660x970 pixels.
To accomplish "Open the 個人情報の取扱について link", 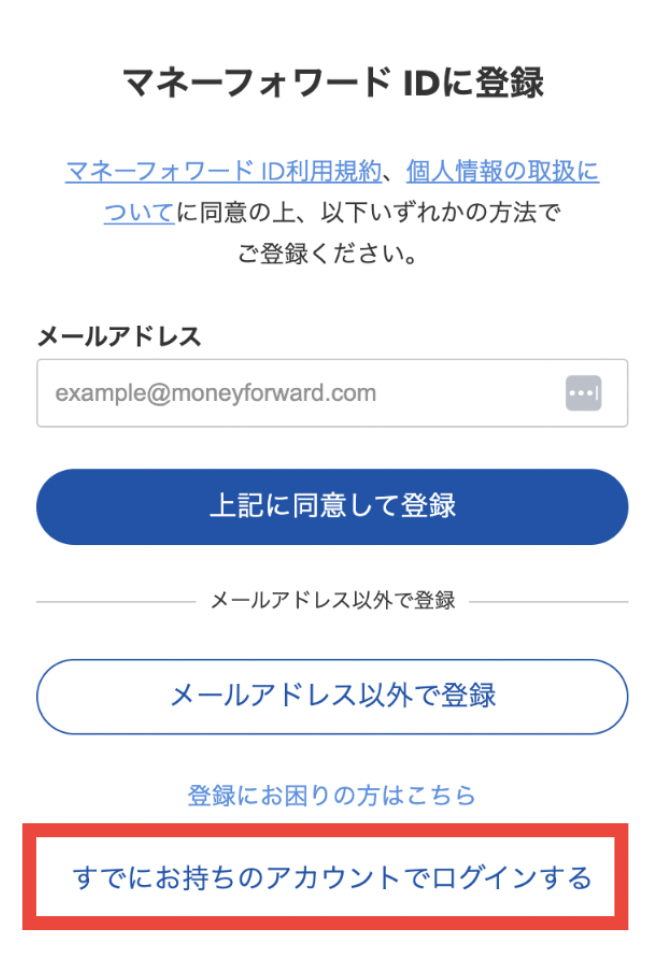I will click(x=502, y=172).
